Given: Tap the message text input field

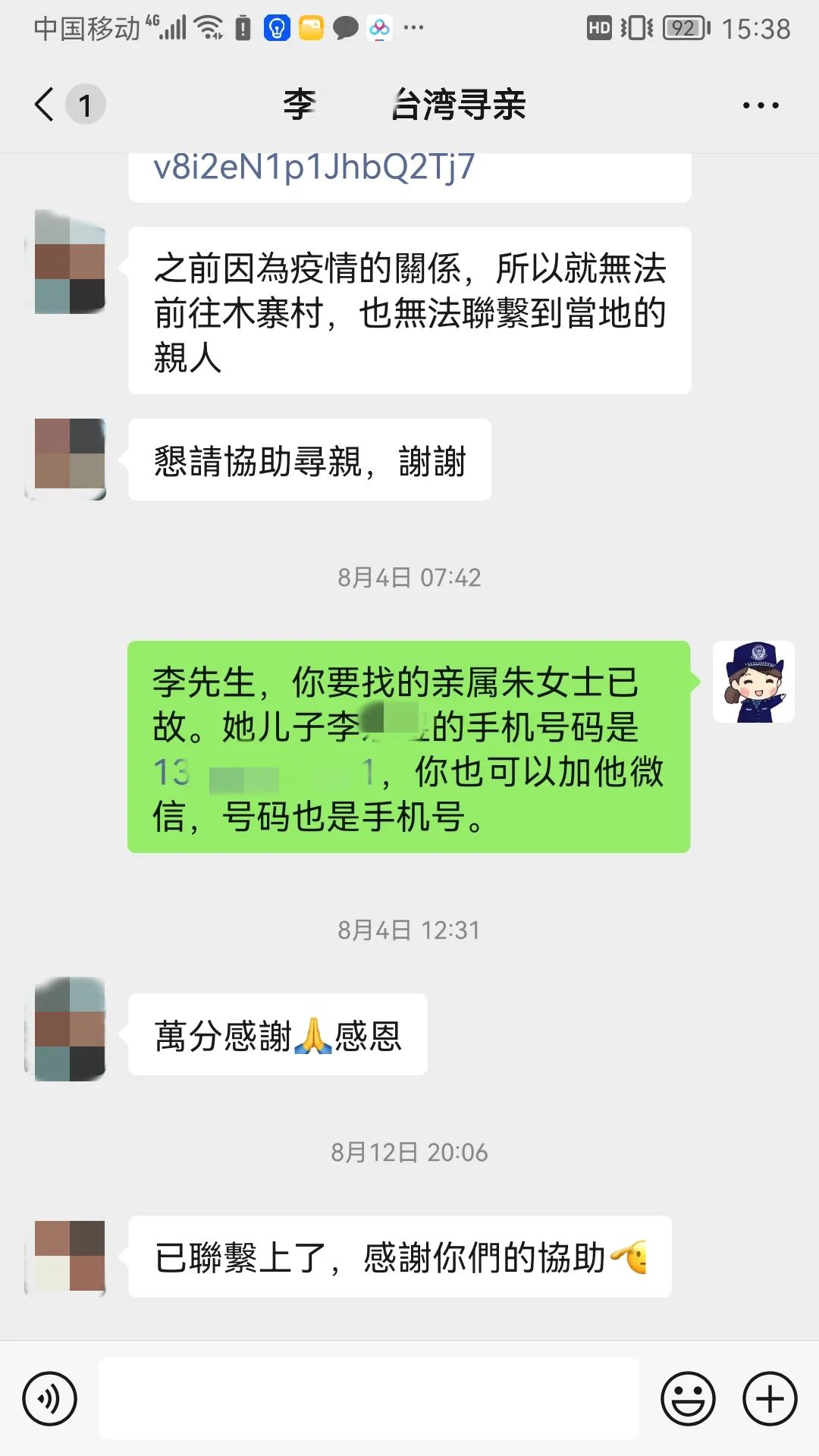Looking at the screenshot, I should 369,1398.
